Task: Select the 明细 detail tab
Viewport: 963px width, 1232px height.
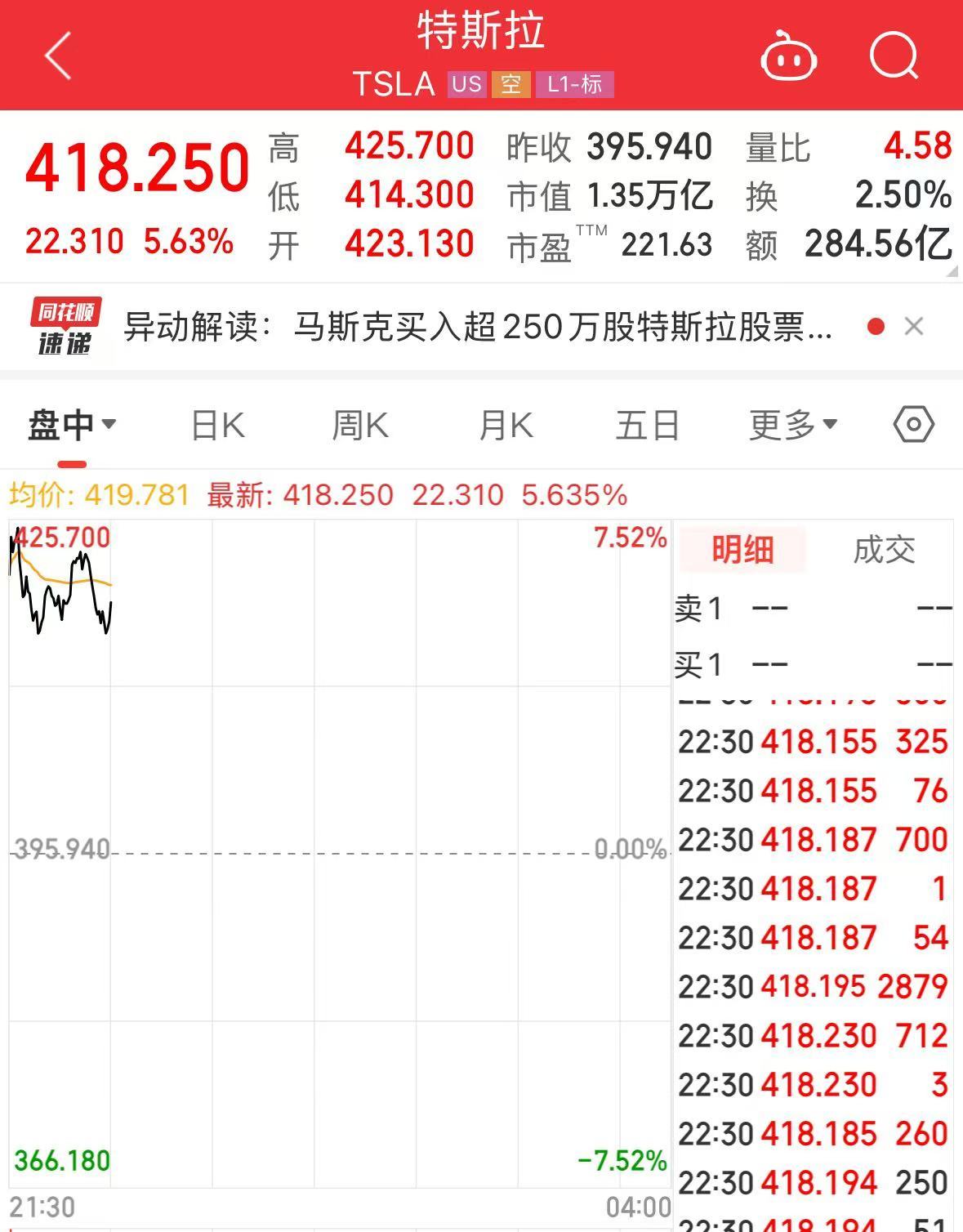Action: [x=742, y=550]
